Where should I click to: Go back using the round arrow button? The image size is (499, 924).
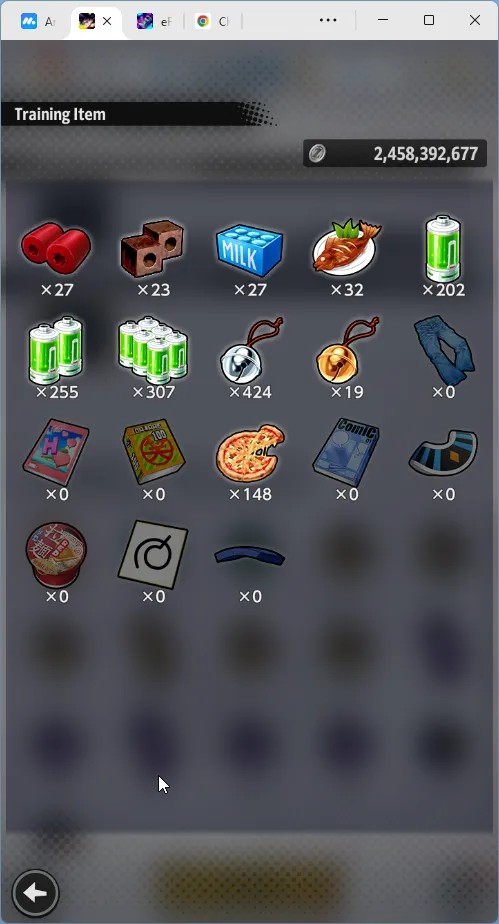point(35,893)
